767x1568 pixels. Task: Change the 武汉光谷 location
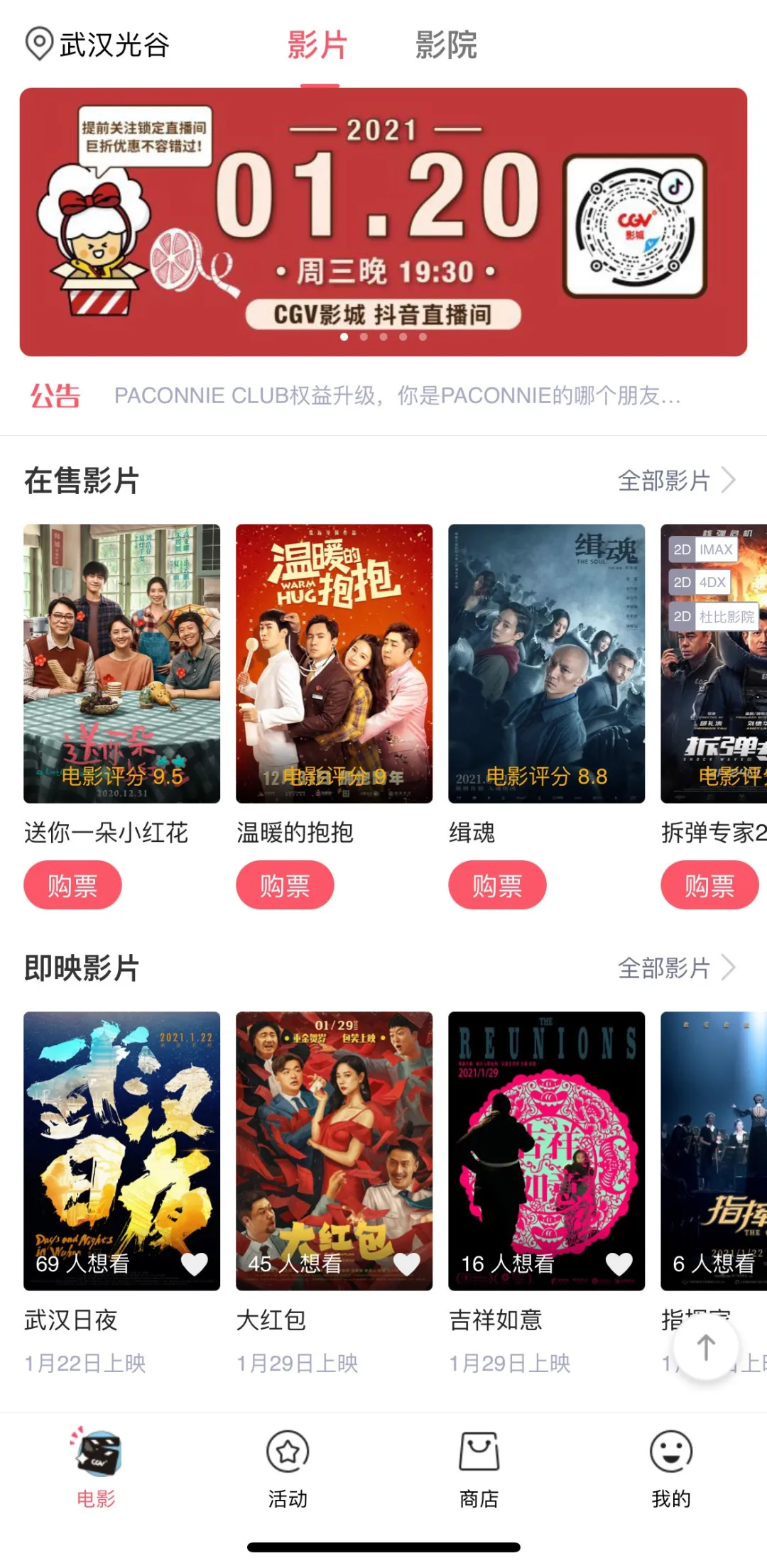click(x=98, y=45)
